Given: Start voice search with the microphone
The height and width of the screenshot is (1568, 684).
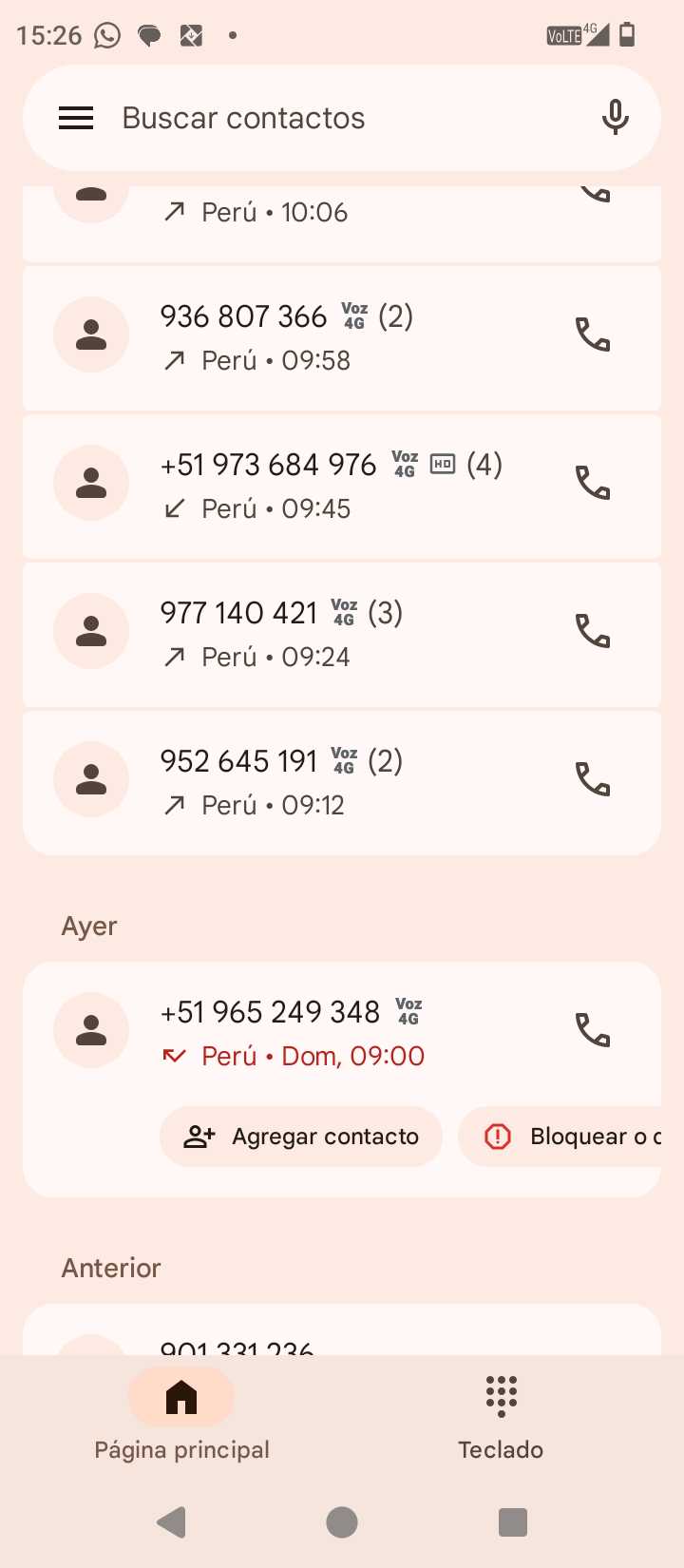Looking at the screenshot, I should (615, 118).
